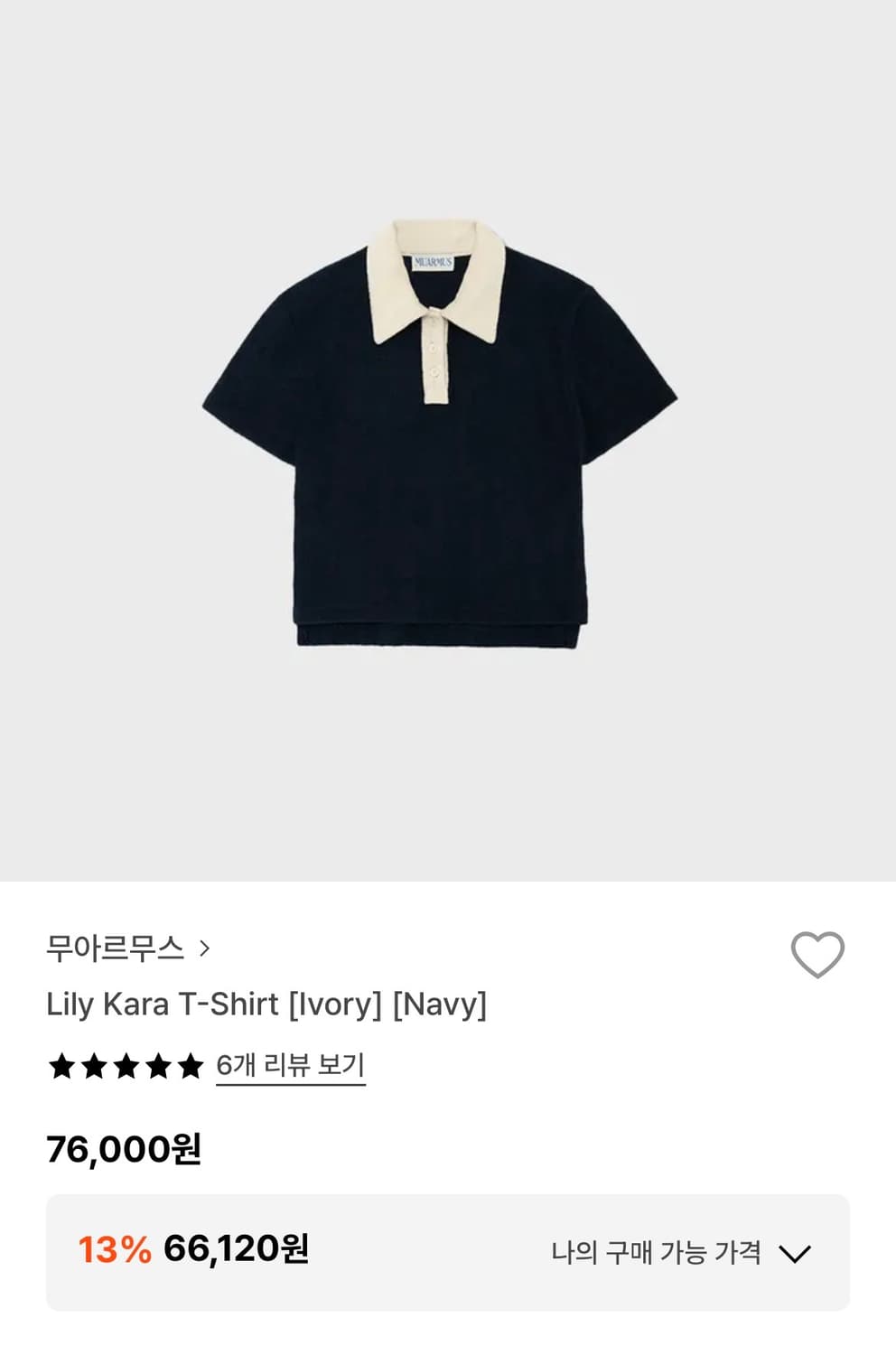Click the third star icon

click(x=126, y=1067)
